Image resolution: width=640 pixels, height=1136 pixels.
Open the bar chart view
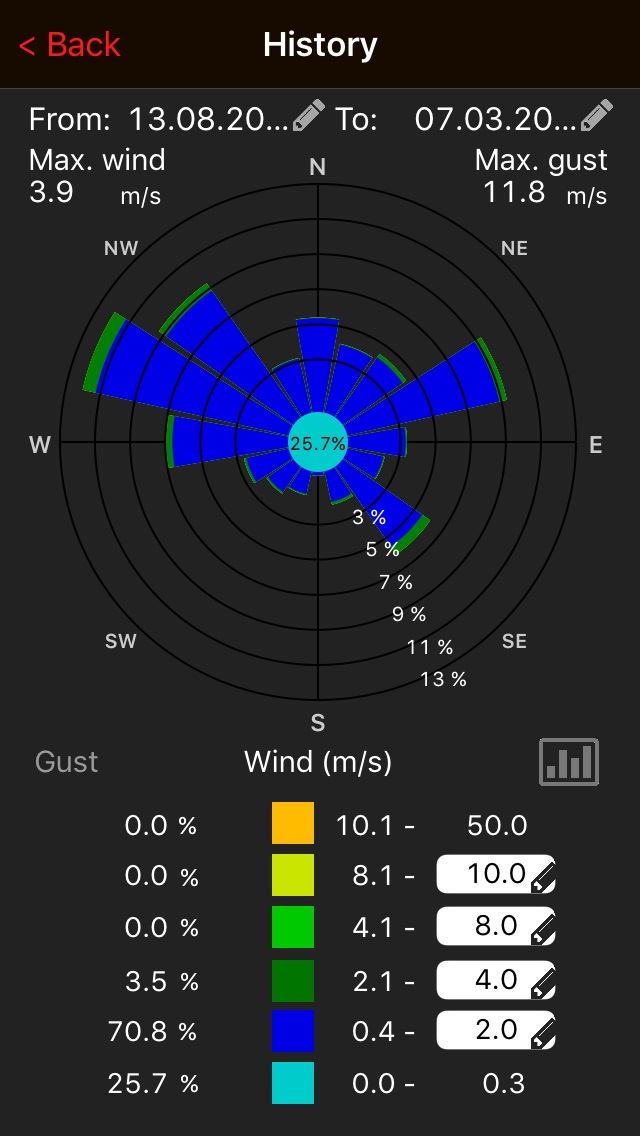(x=569, y=762)
